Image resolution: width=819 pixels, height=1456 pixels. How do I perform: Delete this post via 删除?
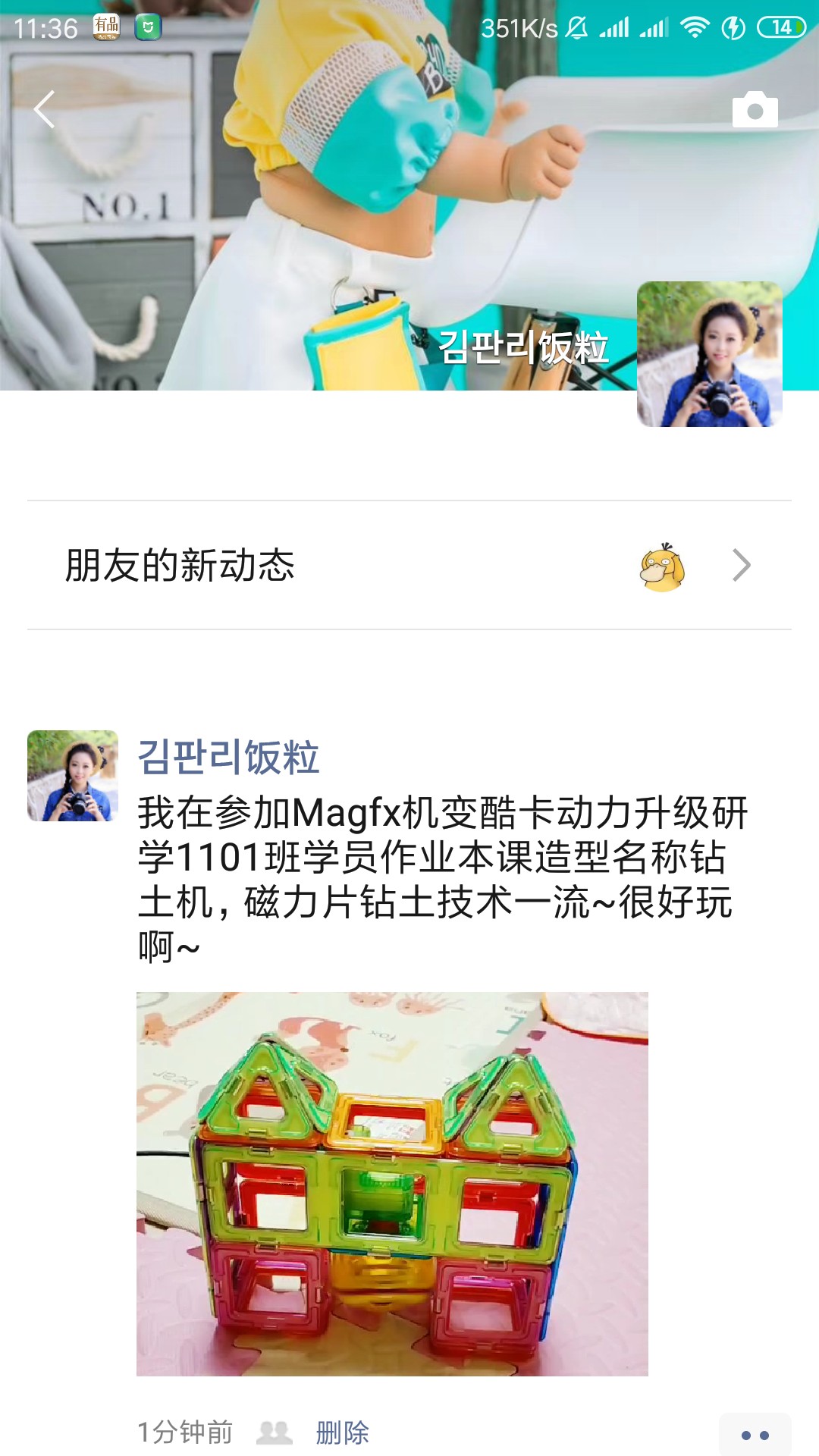(x=342, y=1433)
